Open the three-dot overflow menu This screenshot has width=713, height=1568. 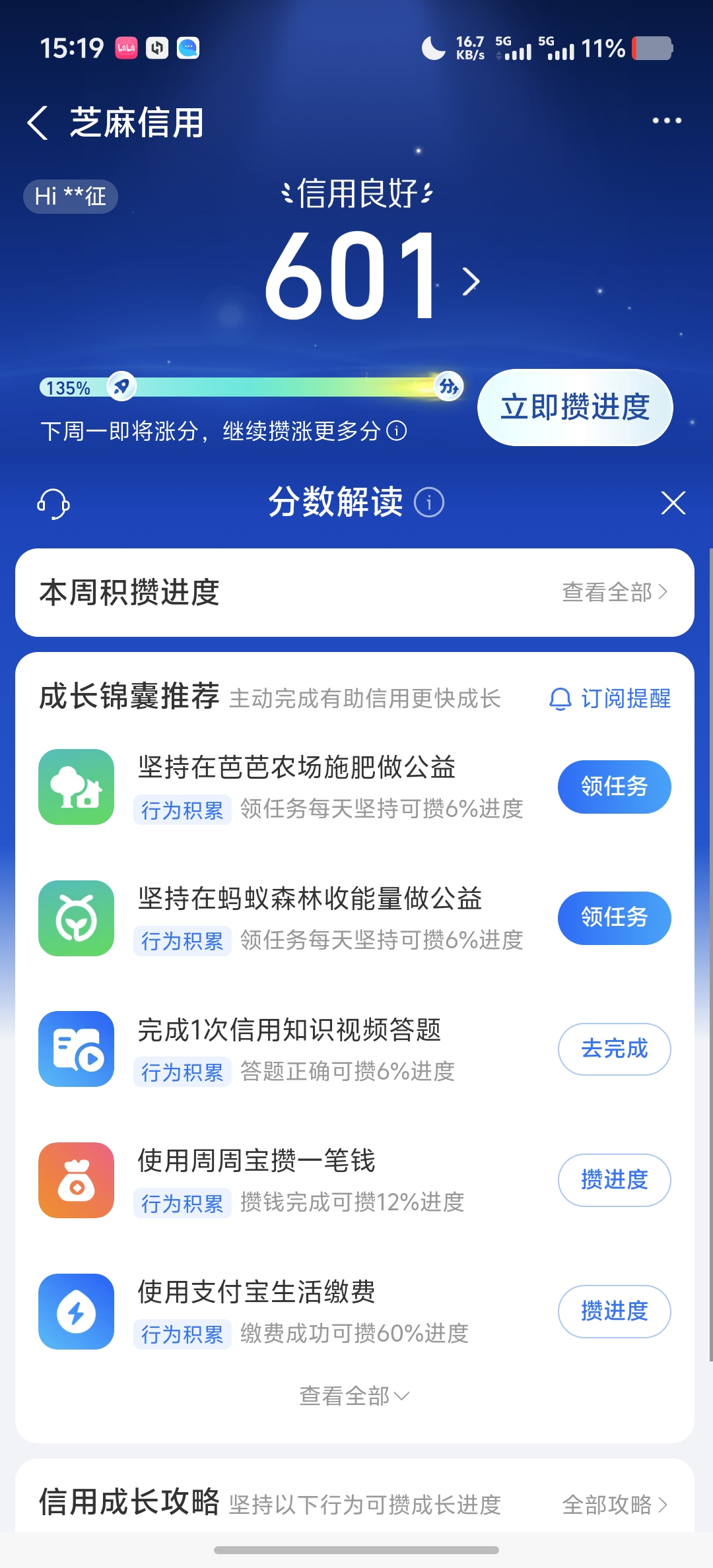click(x=666, y=121)
